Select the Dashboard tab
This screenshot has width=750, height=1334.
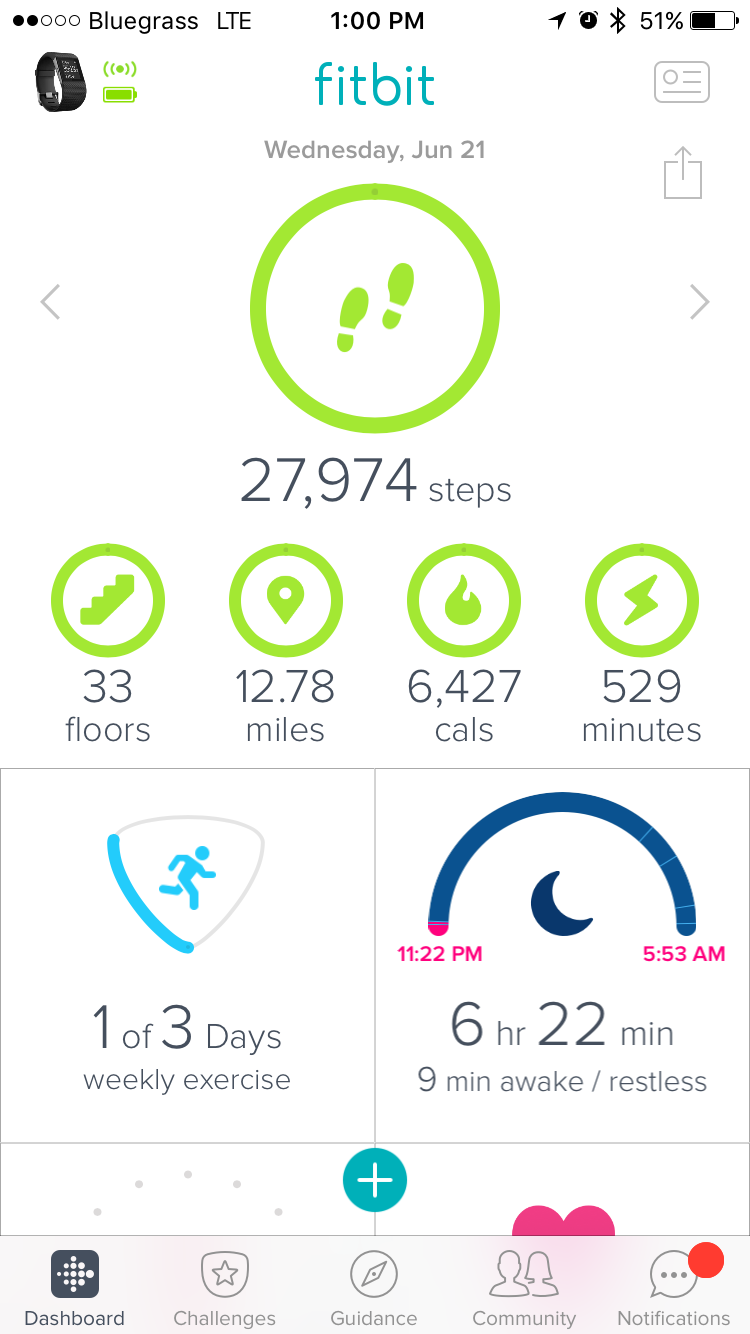[x=75, y=1287]
